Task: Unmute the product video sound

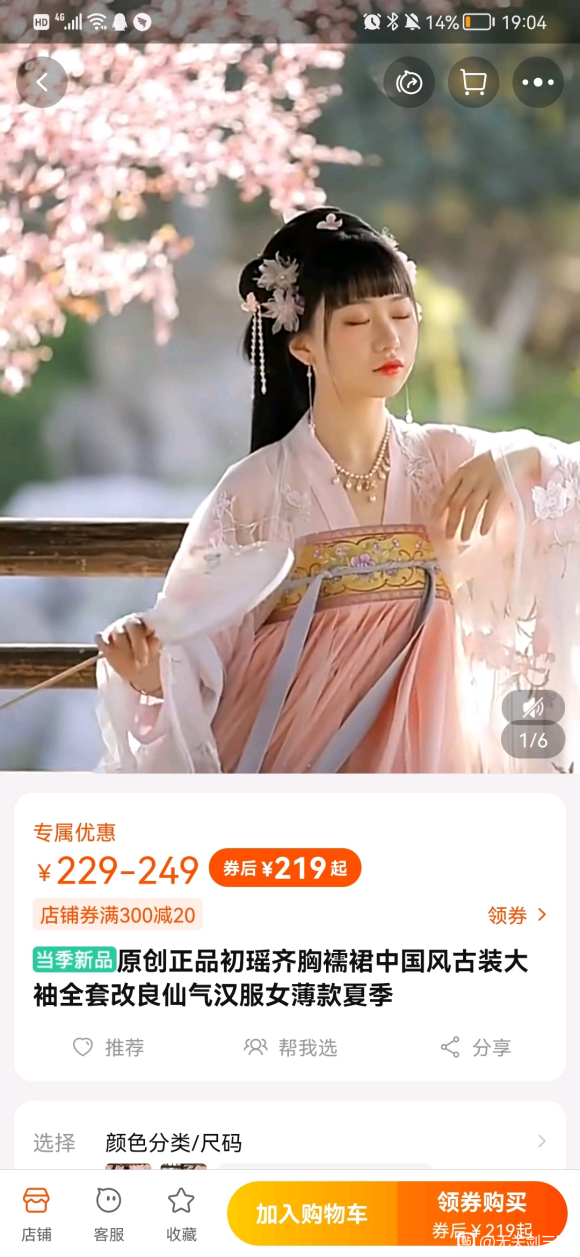Action: (533, 707)
